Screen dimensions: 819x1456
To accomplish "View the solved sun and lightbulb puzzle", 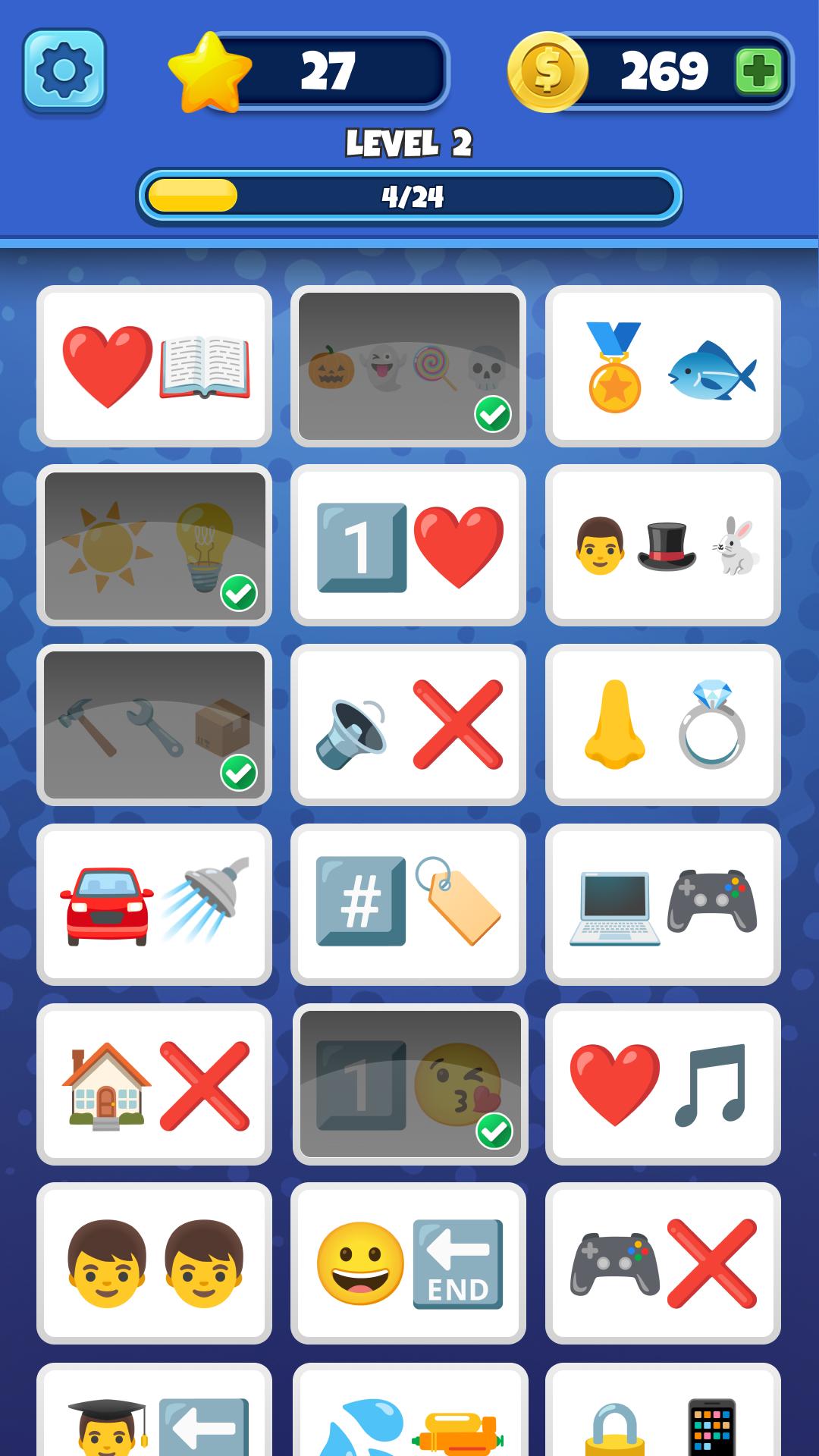I will tap(155, 545).
